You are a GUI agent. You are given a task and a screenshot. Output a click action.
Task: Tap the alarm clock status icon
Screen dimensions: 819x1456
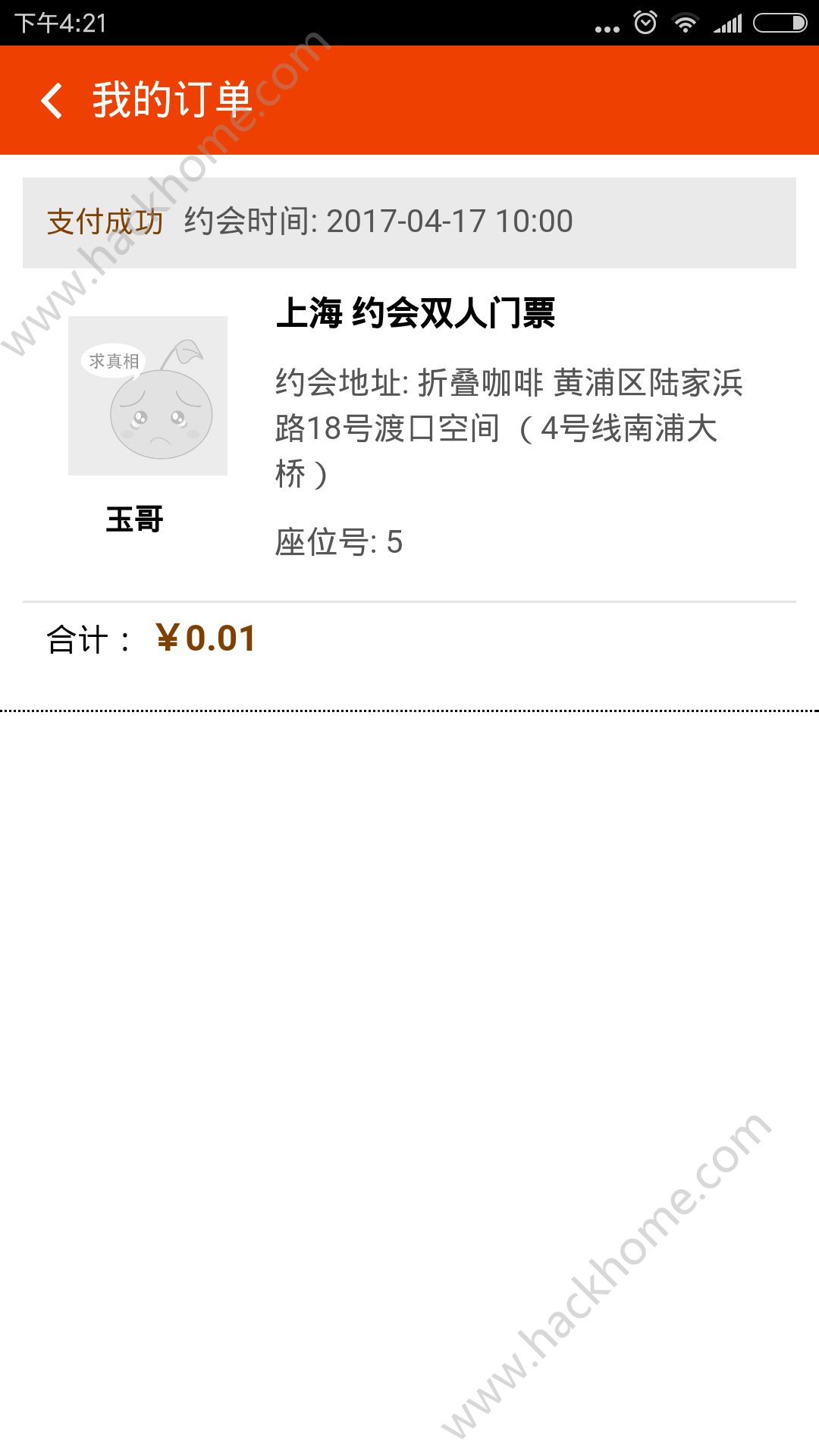click(645, 21)
